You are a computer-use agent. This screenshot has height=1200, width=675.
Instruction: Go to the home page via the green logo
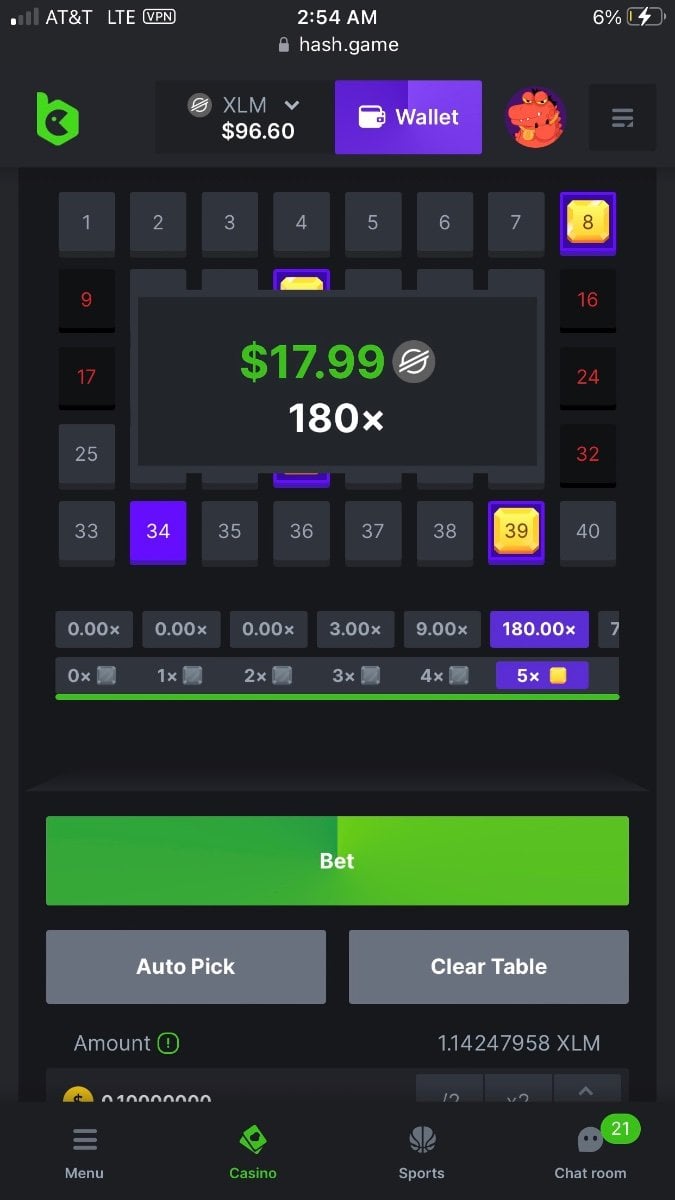coord(57,118)
